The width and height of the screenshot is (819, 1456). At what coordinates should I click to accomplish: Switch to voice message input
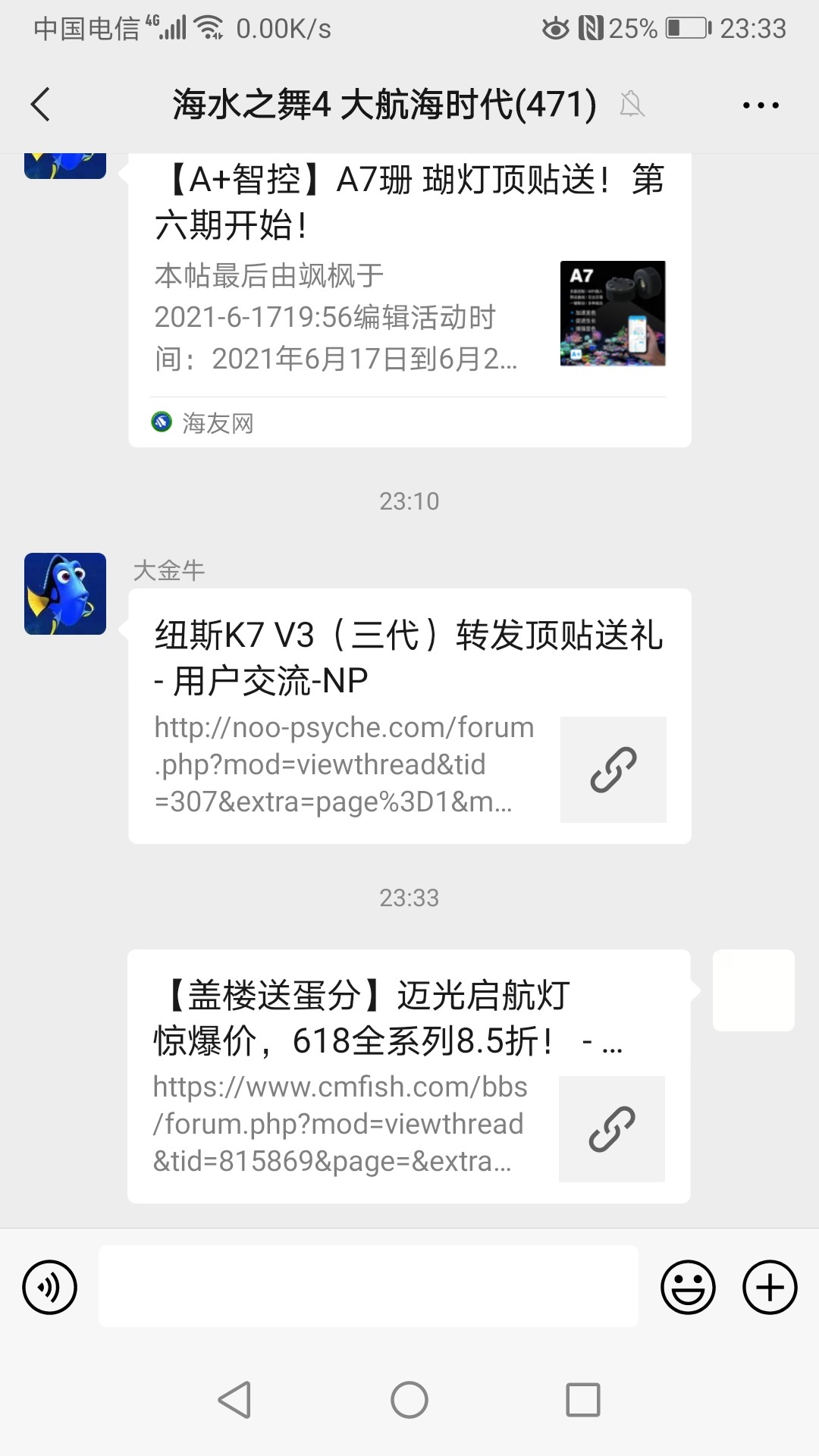tap(50, 1287)
